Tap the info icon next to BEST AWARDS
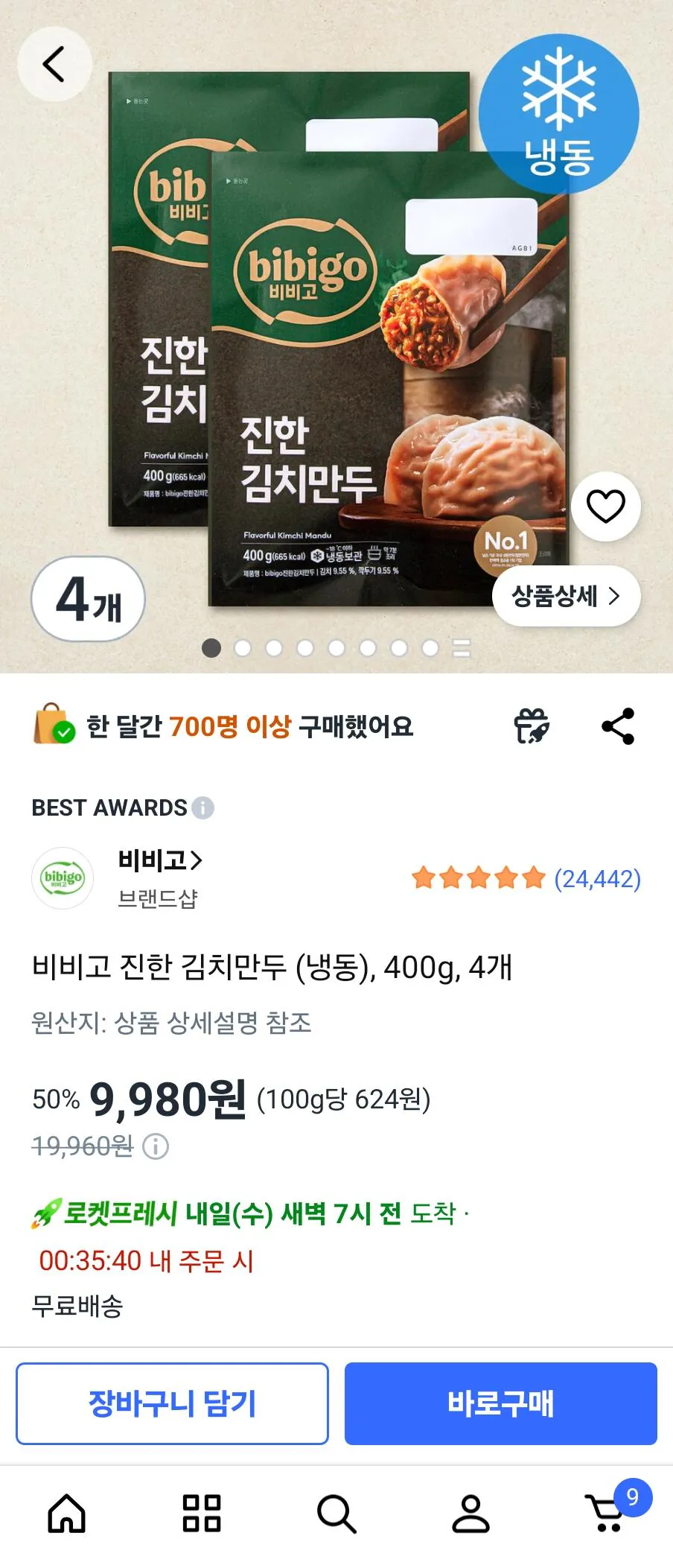Viewport: 673px width, 1568px height. pos(202,807)
